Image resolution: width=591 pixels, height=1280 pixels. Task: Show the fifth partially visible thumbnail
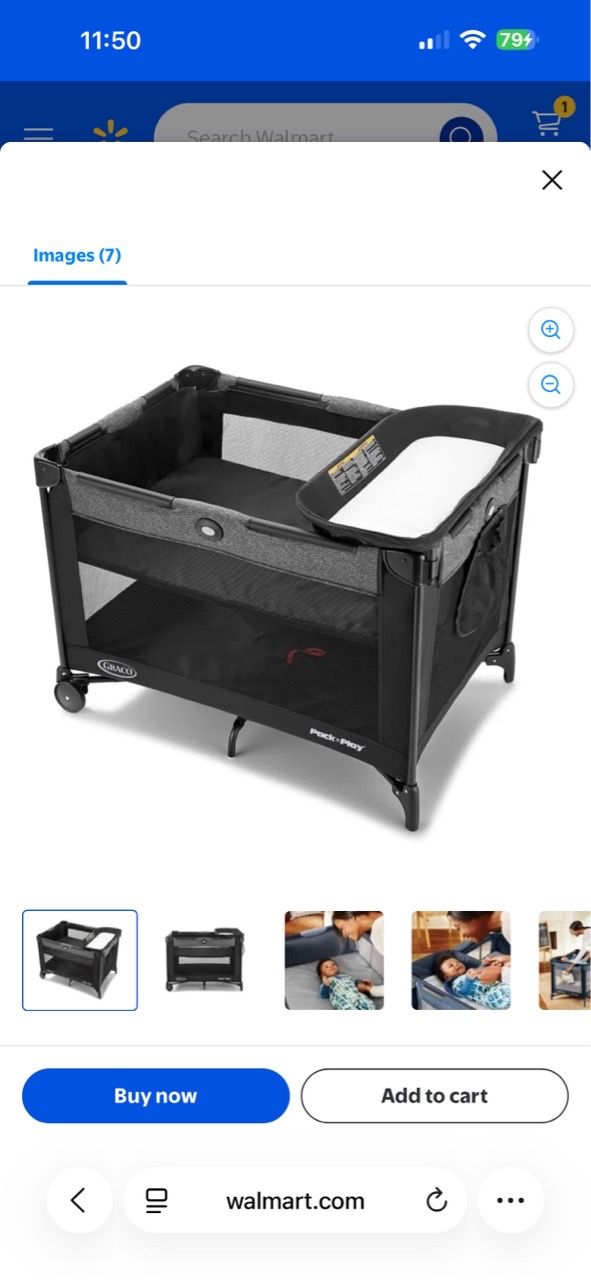coord(565,960)
